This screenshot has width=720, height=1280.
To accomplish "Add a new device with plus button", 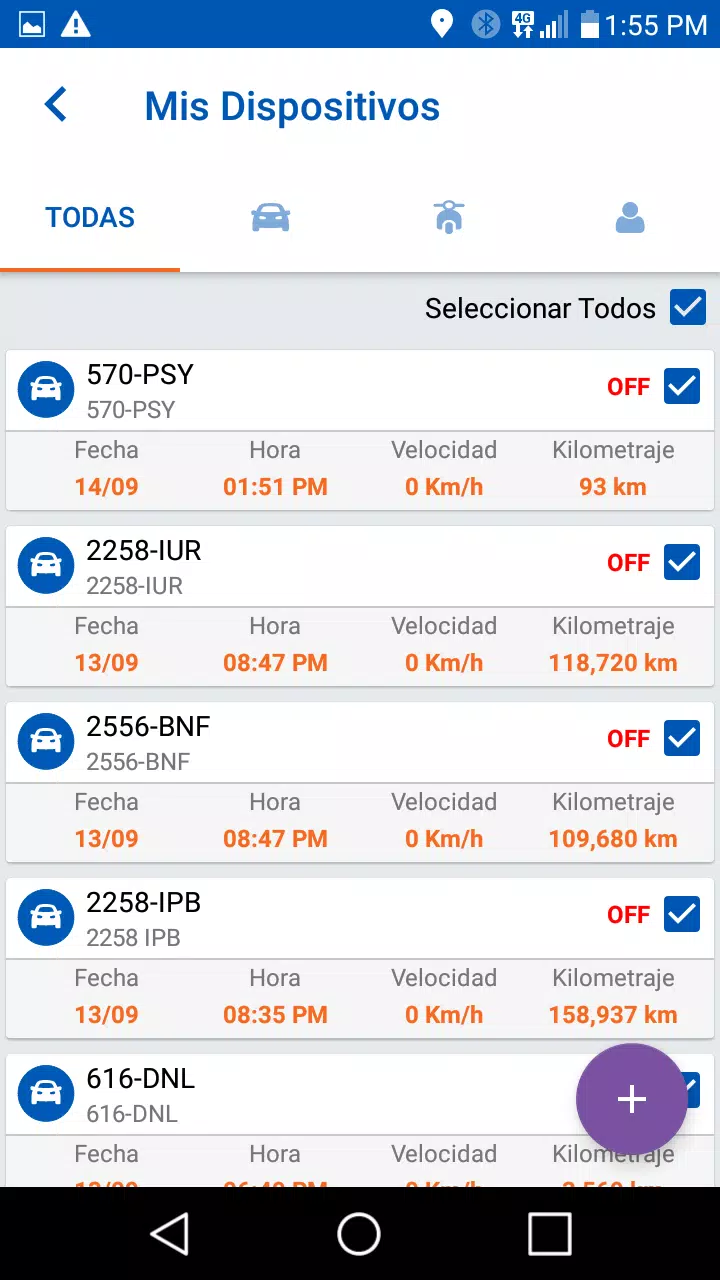I will pyautogui.click(x=632, y=1100).
